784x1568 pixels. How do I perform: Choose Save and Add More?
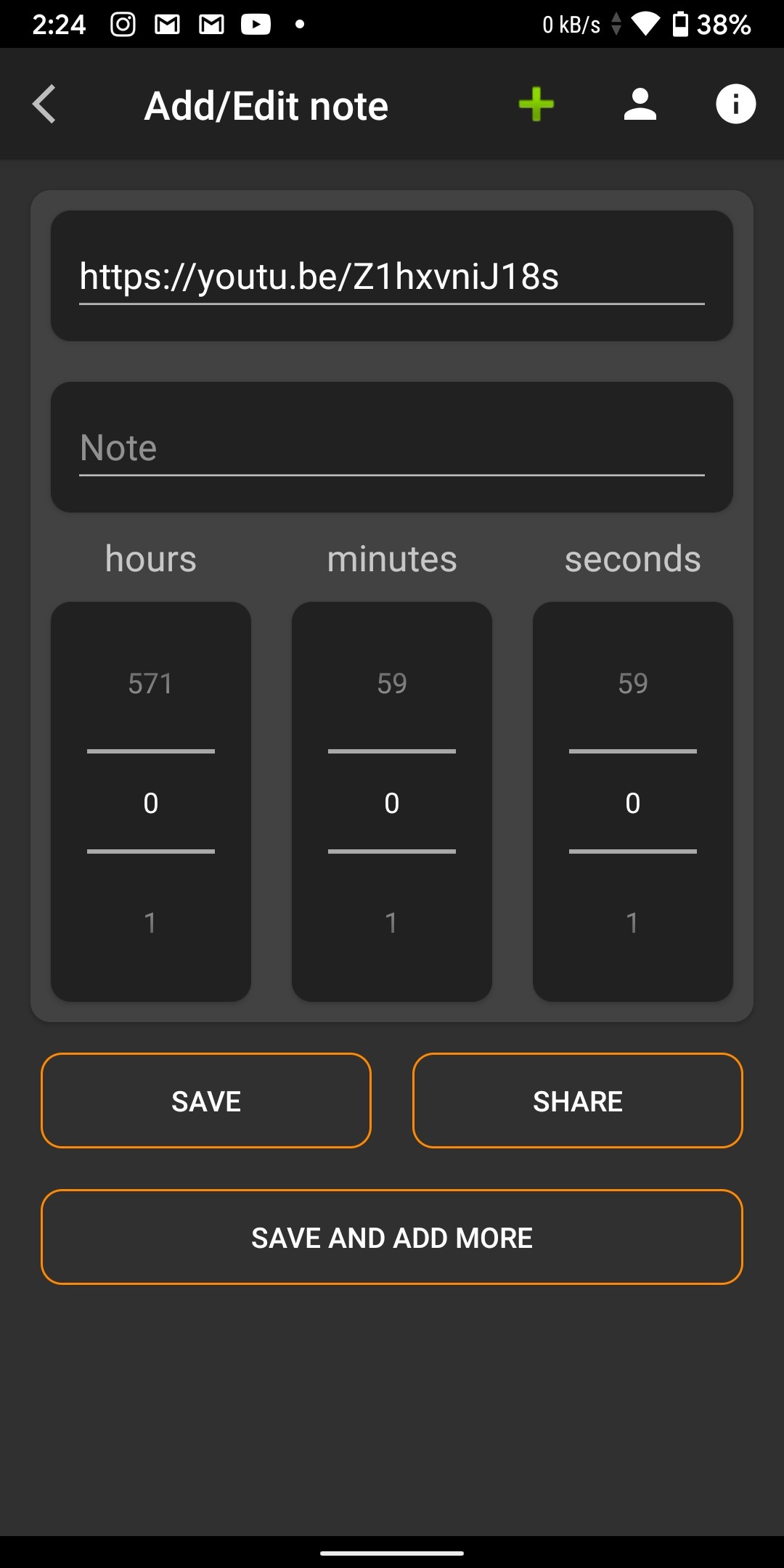click(392, 1237)
